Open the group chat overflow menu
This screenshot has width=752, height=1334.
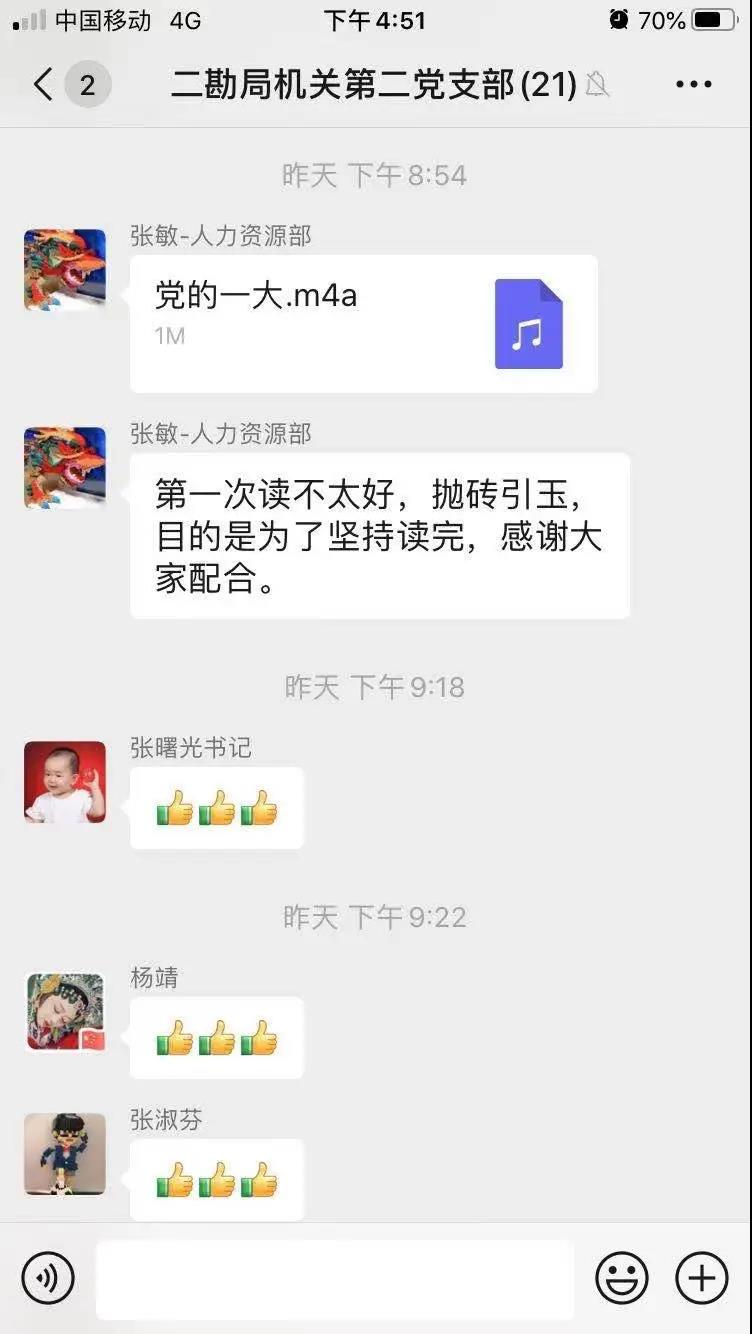tap(693, 85)
